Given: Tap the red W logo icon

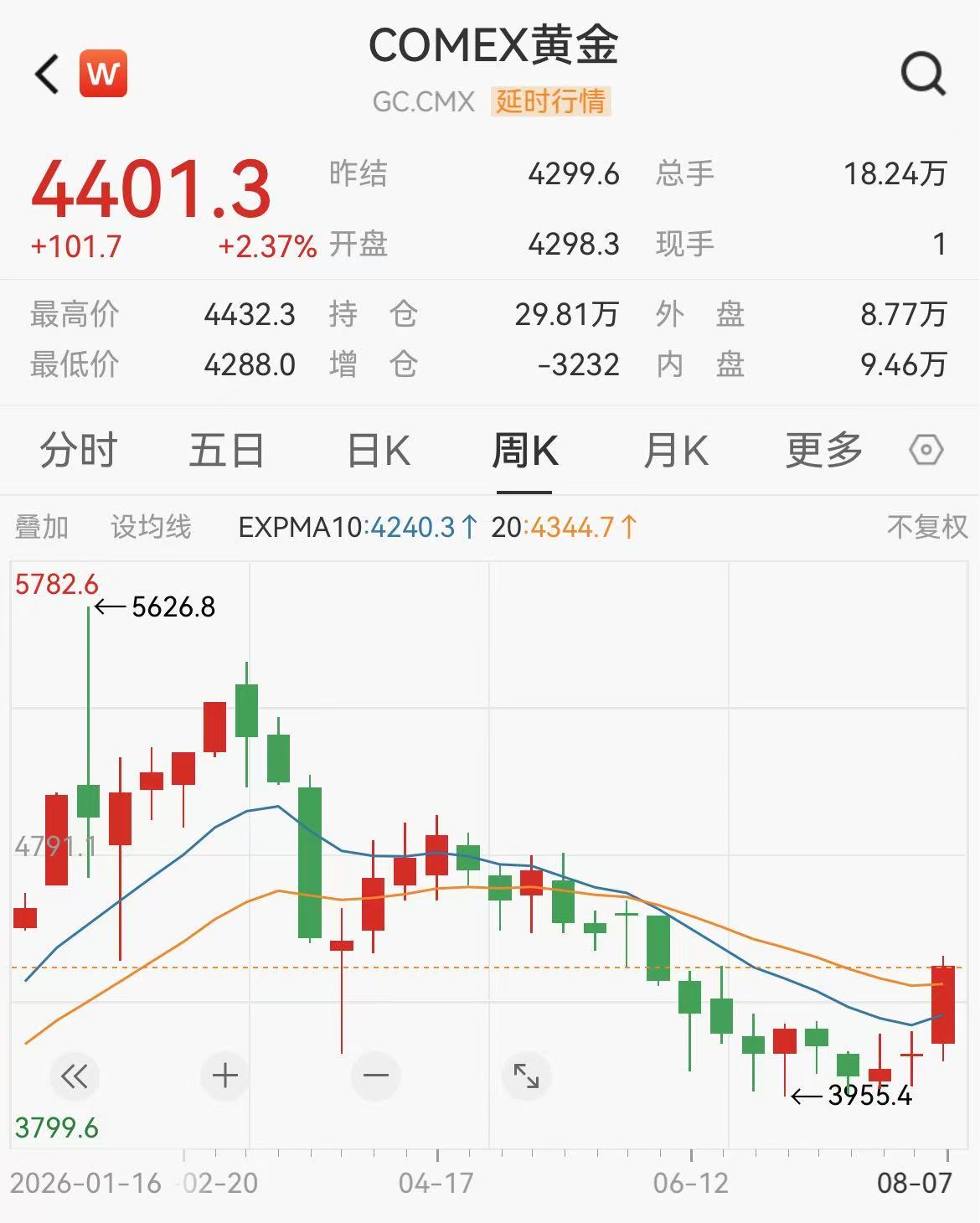Looking at the screenshot, I should (x=103, y=75).
